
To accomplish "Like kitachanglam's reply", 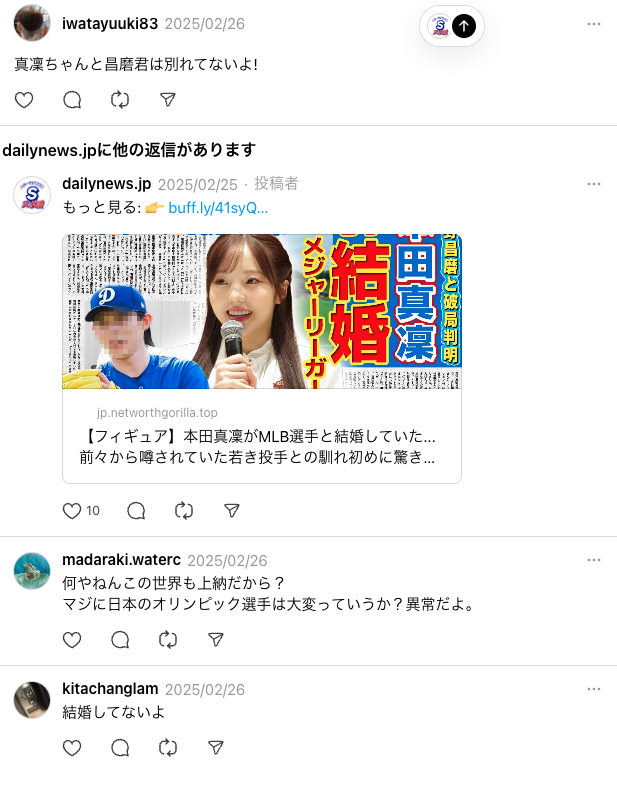I will point(72,748).
